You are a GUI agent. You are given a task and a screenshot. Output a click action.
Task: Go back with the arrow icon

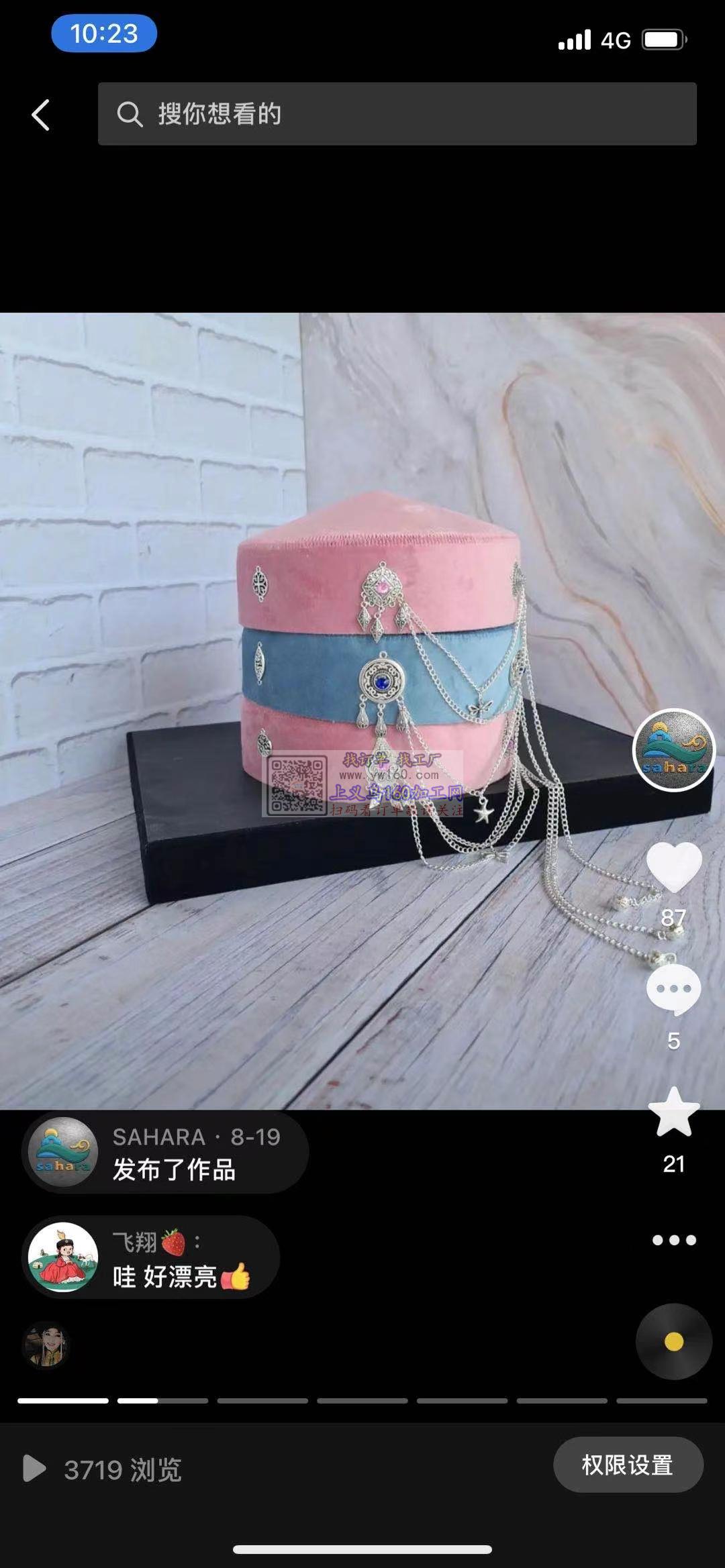coord(41,115)
